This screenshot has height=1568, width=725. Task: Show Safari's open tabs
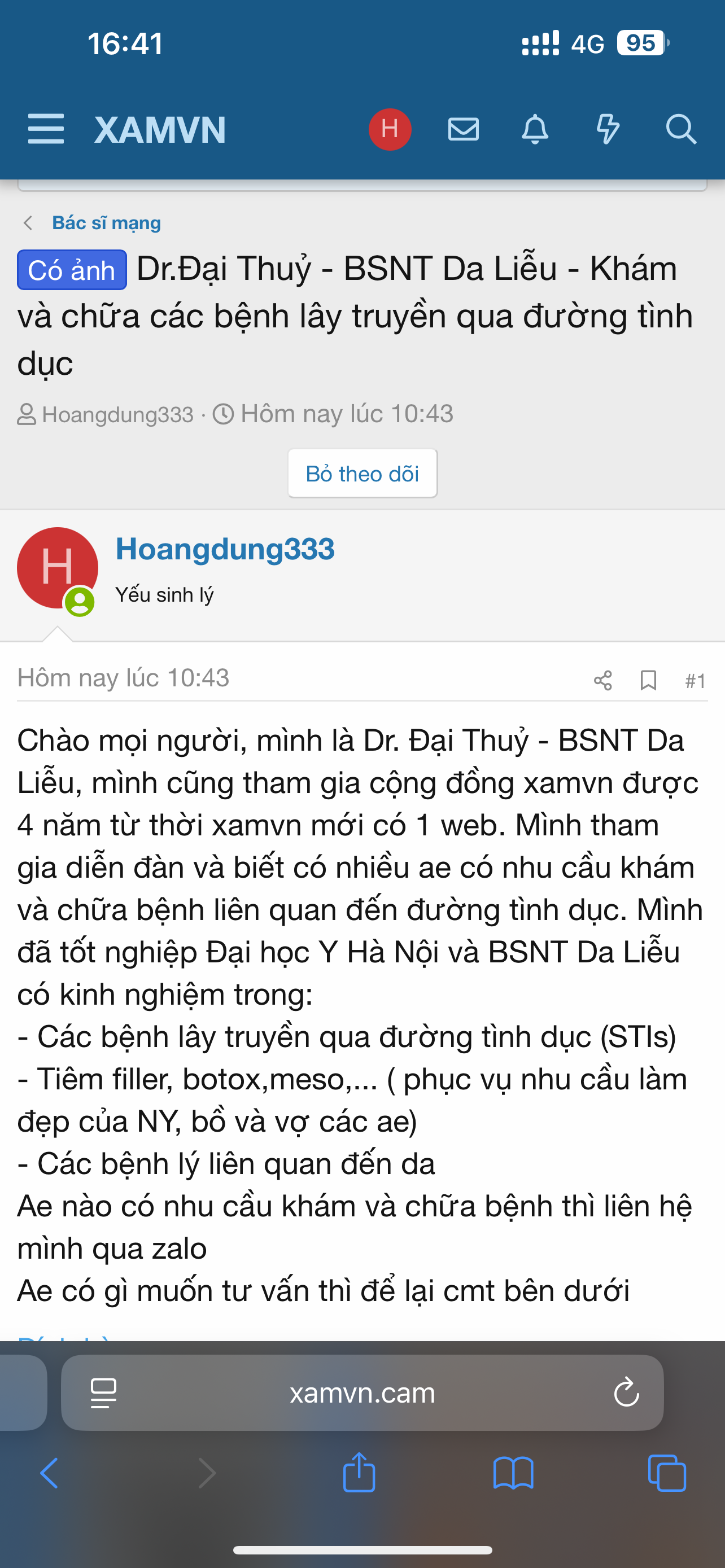667,1473
